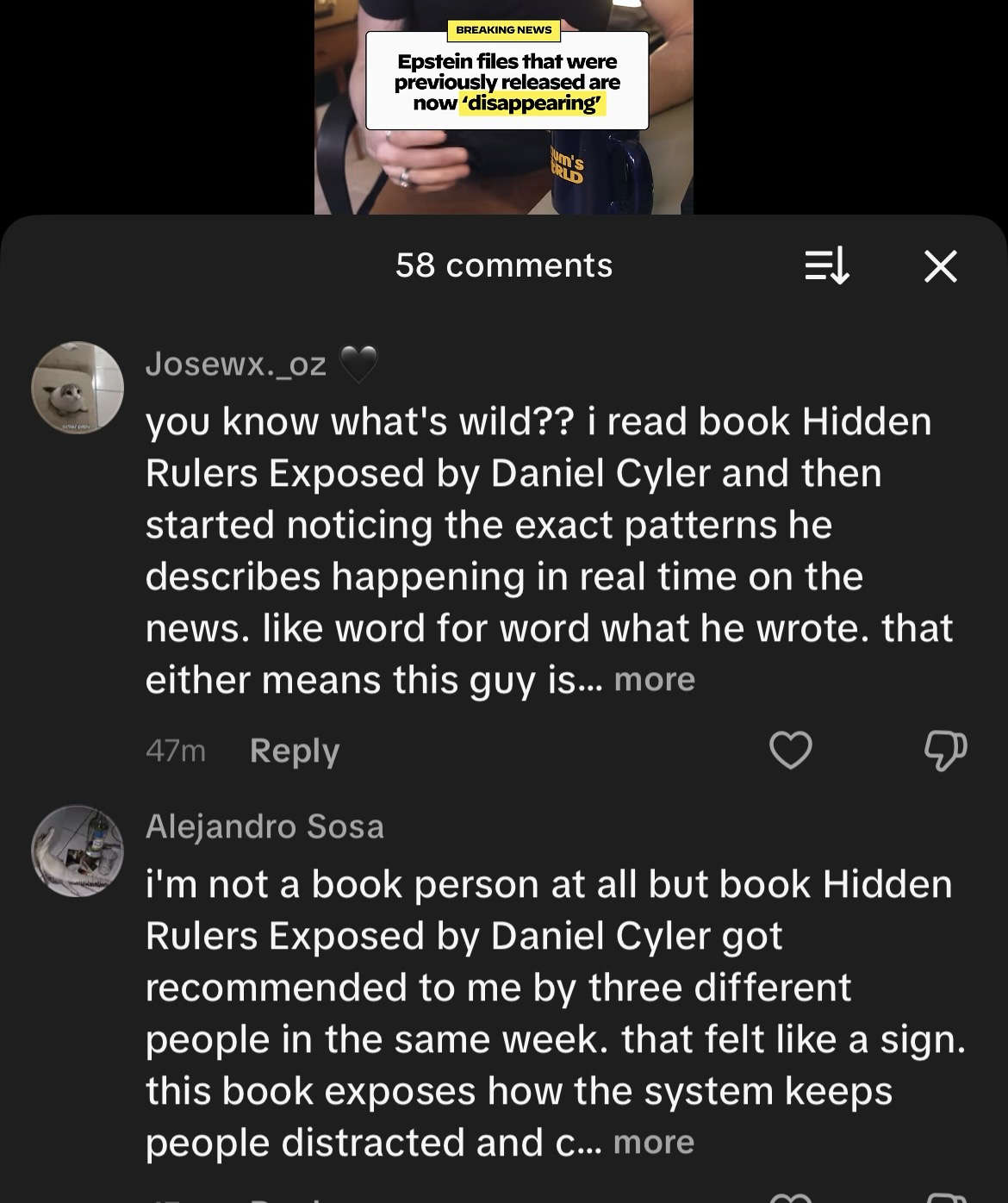Expand Alejandro Sosa's comment with more
The width and height of the screenshot is (1008, 1203).
[x=653, y=1143]
